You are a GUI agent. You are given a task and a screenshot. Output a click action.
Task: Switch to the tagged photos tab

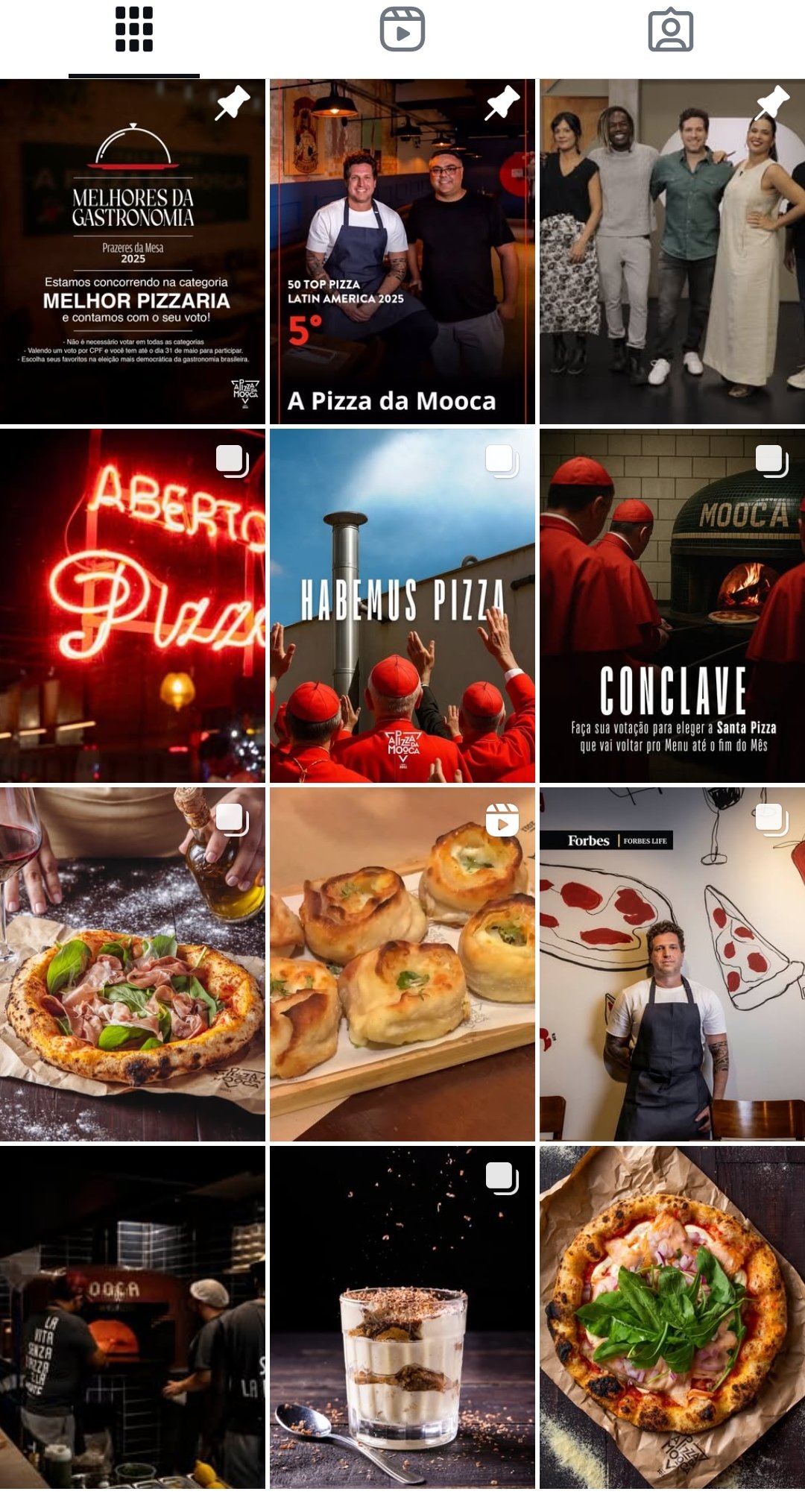671,30
